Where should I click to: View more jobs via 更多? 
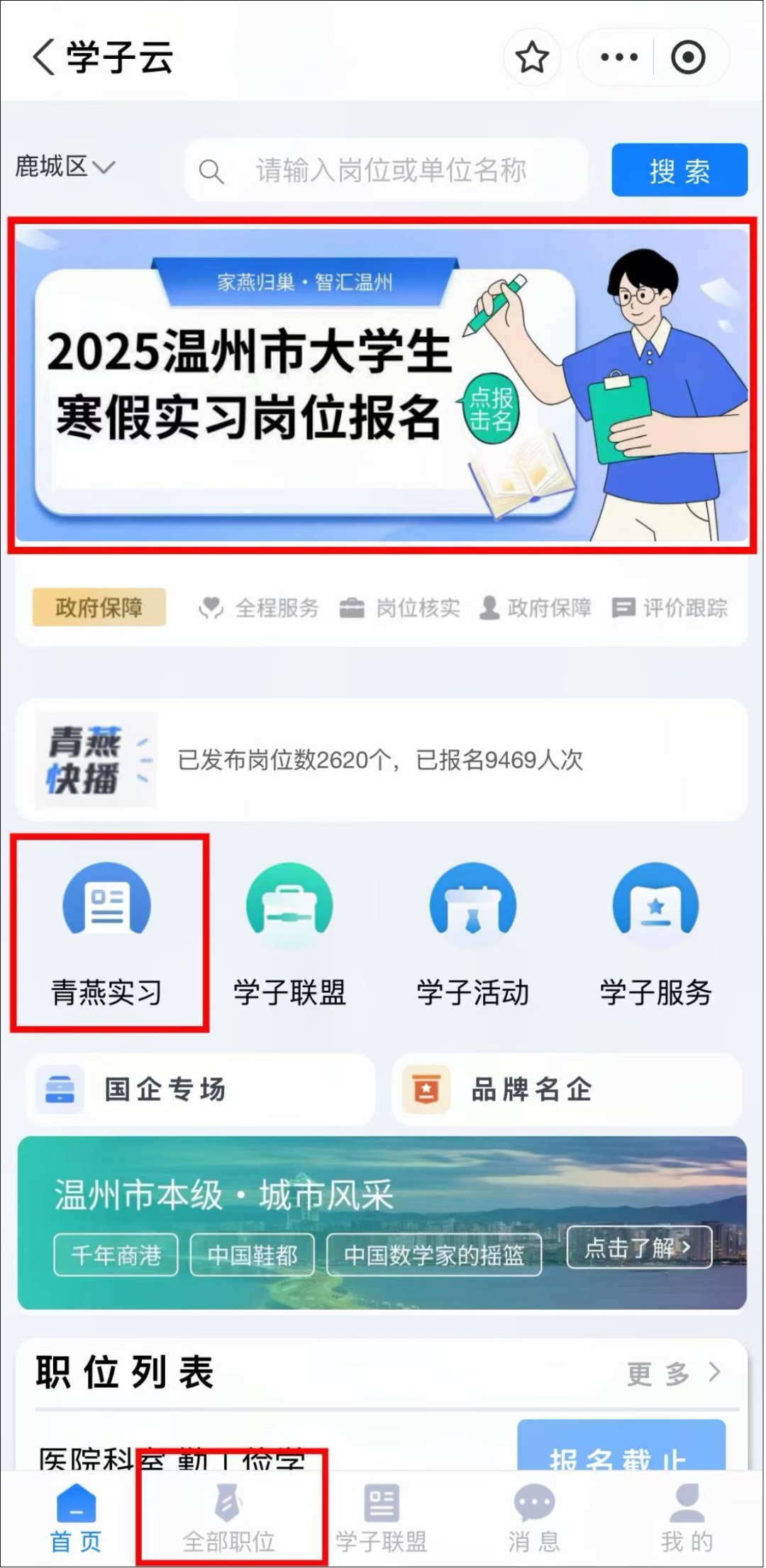click(x=672, y=1373)
